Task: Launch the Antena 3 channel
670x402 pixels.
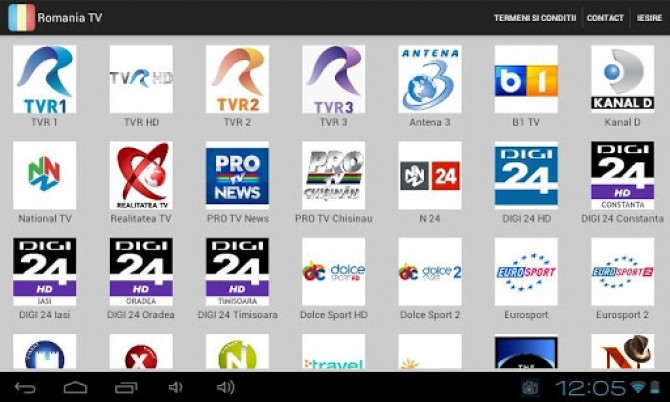Action: pos(430,80)
